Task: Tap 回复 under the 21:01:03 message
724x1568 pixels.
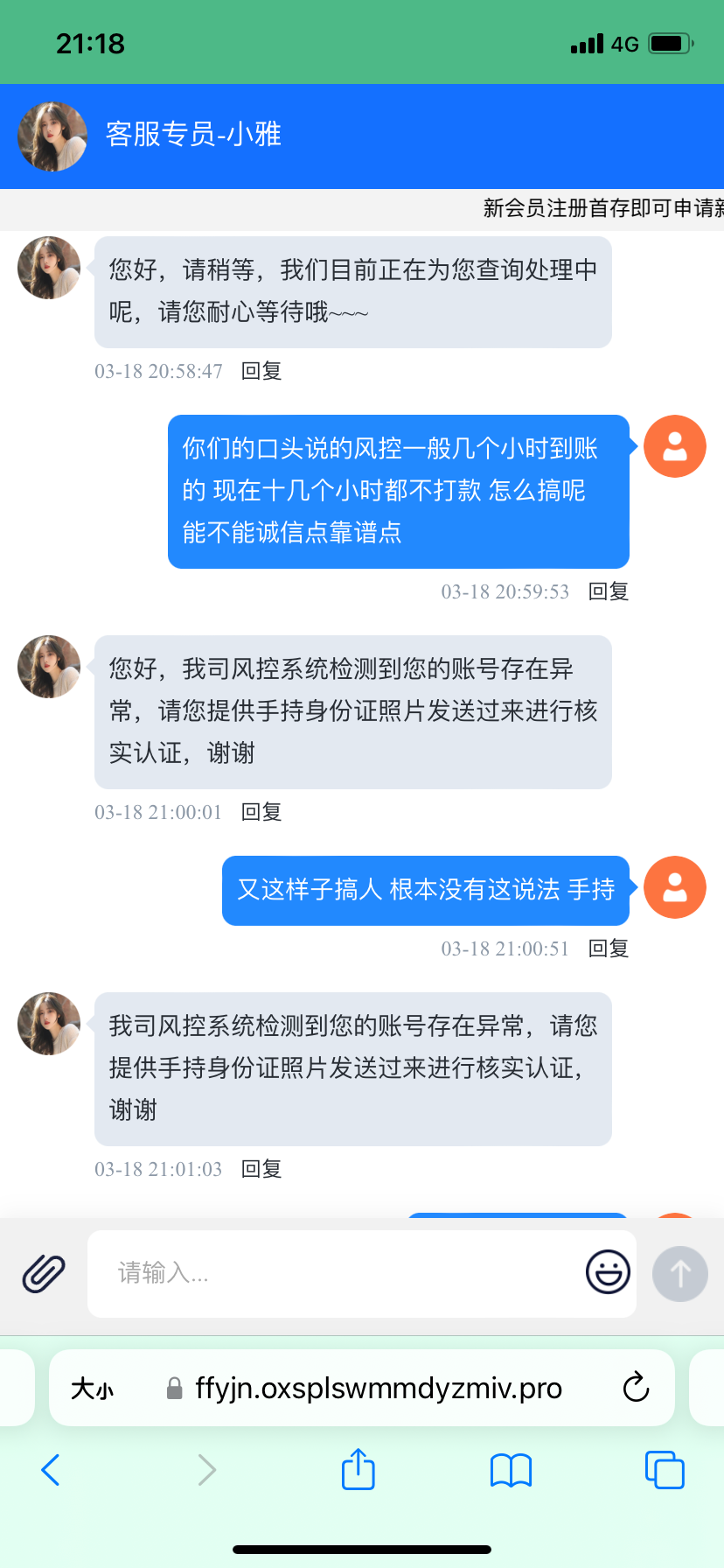Action: tap(261, 1168)
